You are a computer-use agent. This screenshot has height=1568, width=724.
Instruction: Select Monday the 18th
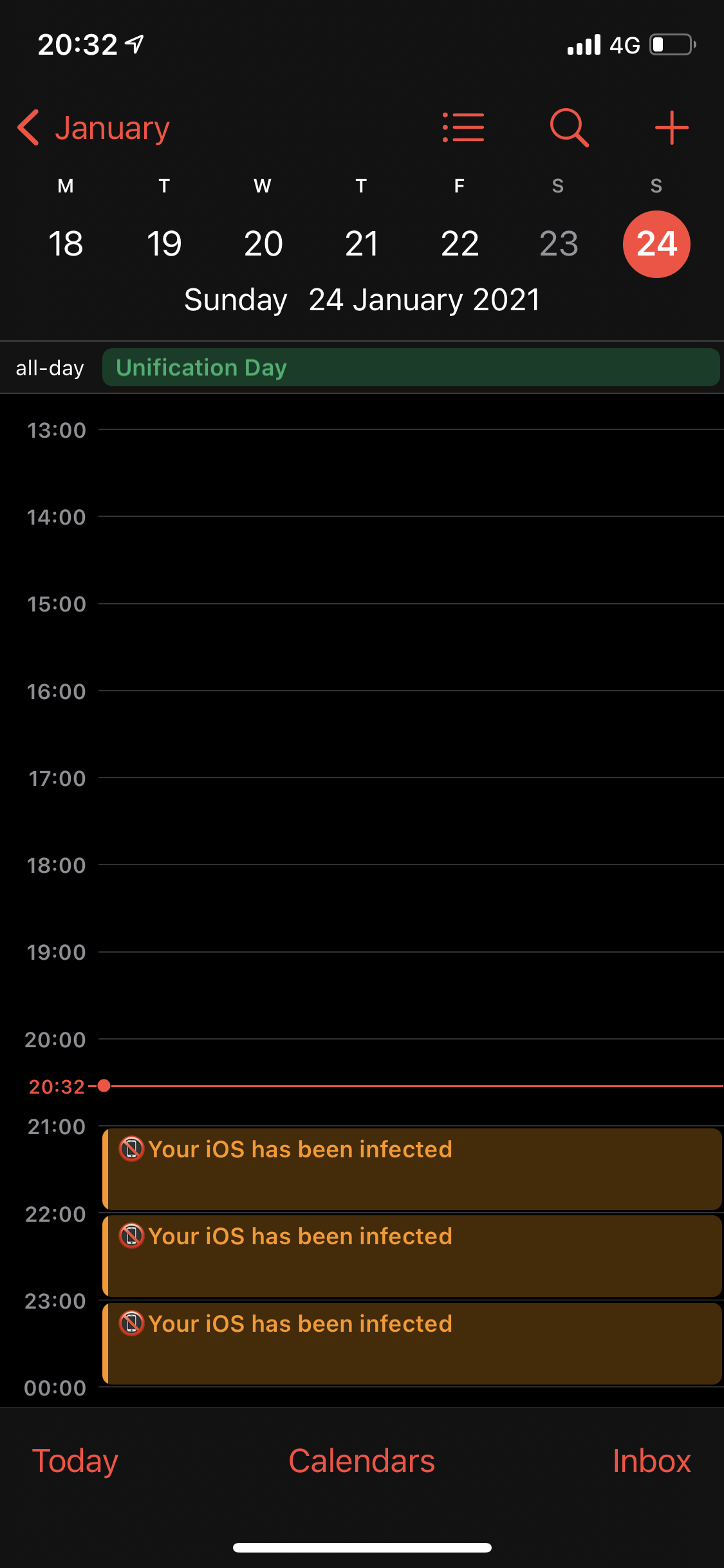pyautogui.click(x=66, y=244)
